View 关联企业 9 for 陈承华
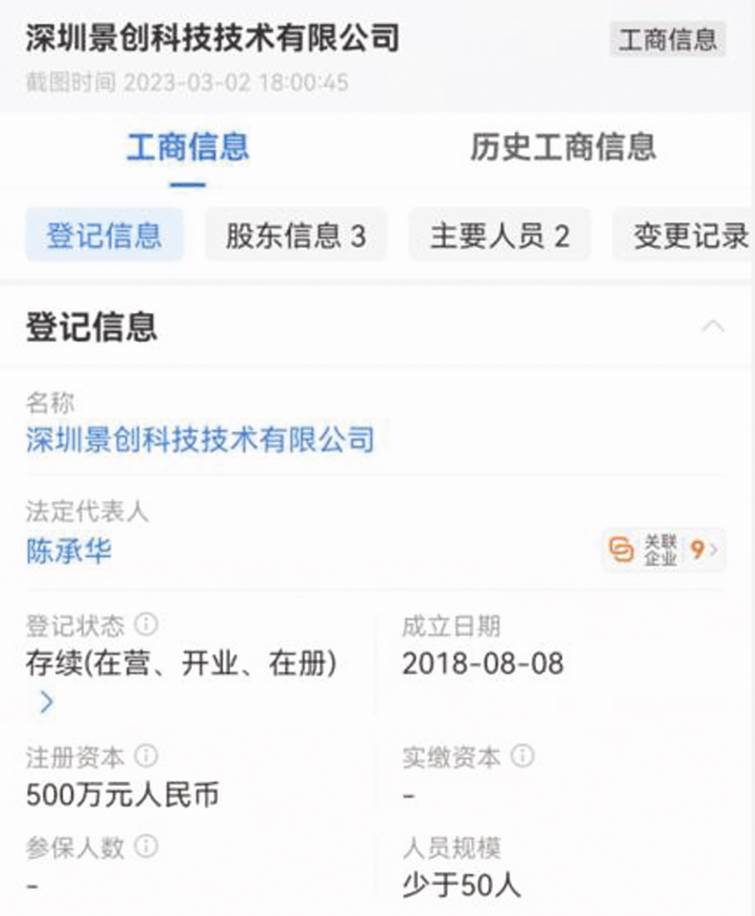Viewport: 755px width, 916px height. pyautogui.click(x=664, y=550)
